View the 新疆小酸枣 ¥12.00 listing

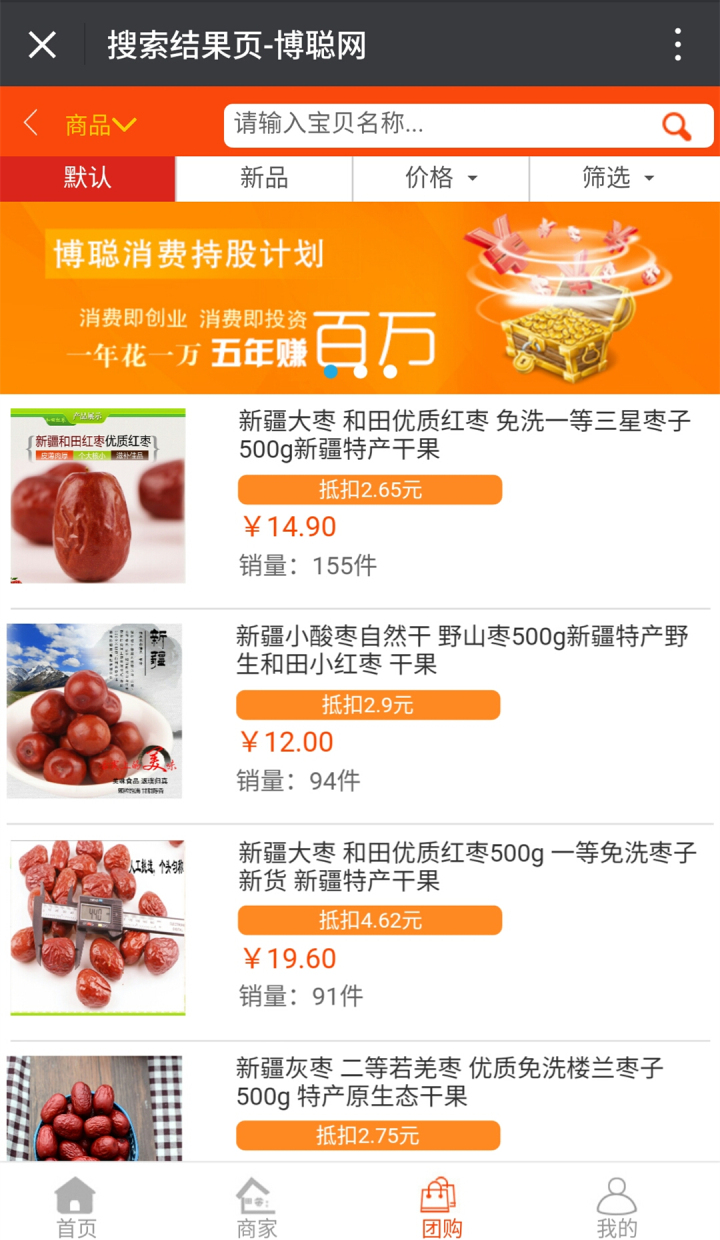(x=462, y=650)
